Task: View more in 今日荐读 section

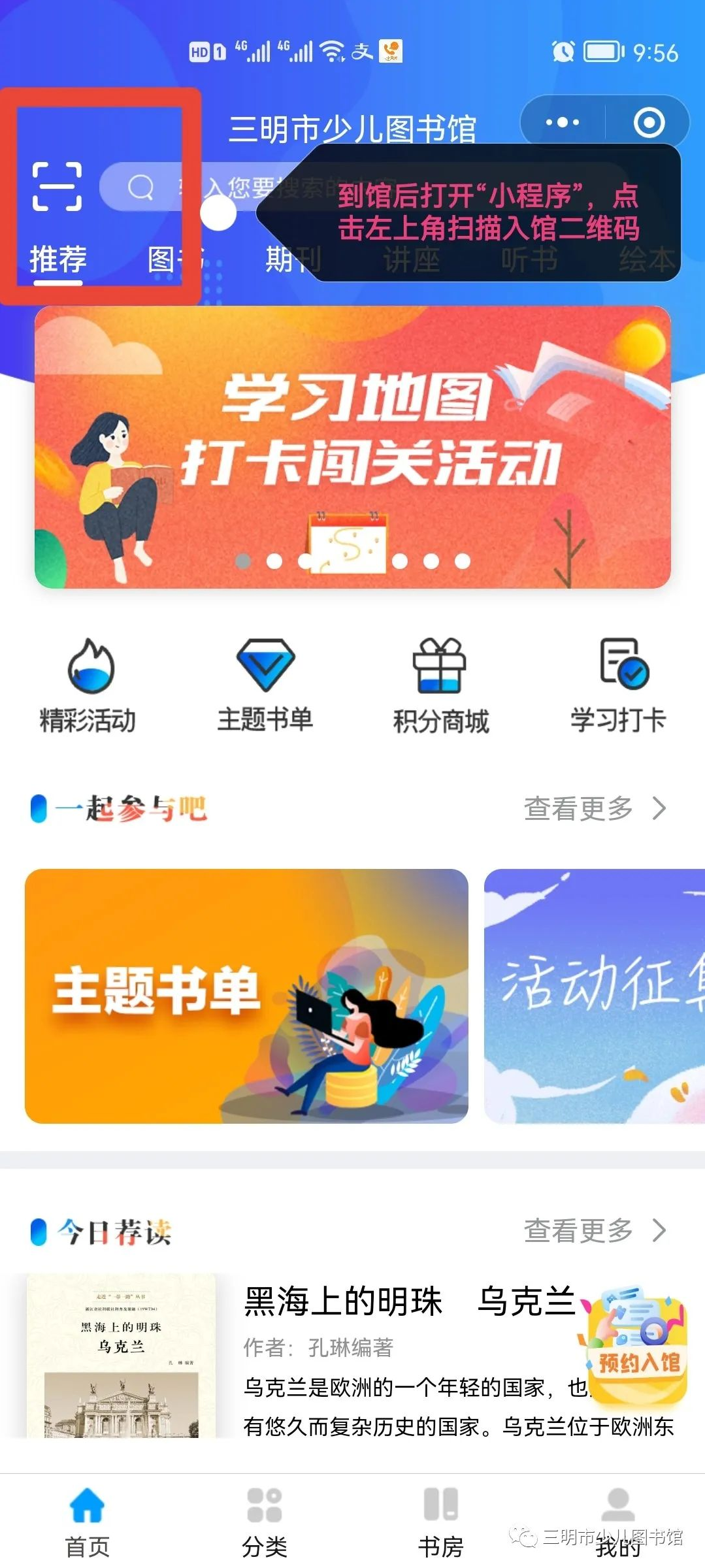Action: tap(594, 1230)
